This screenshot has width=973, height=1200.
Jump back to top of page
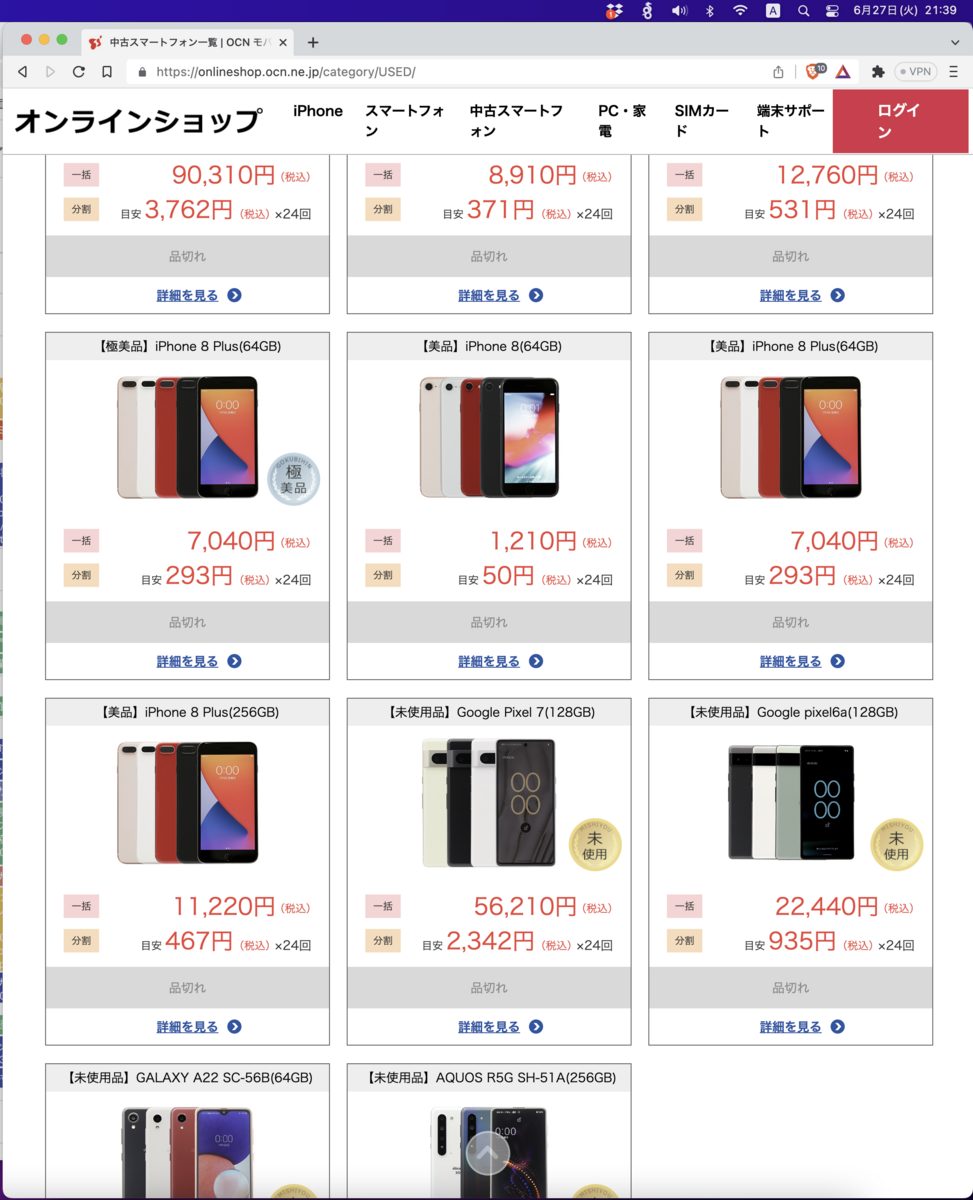[x=487, y=1152]
